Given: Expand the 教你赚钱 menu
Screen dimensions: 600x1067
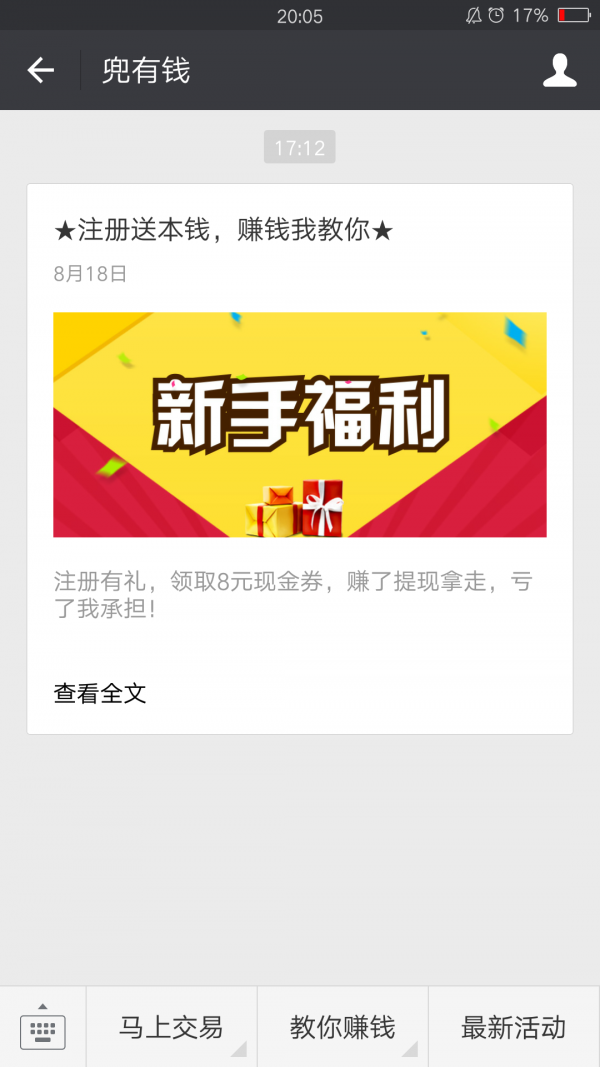Looking at the screenshot, I should tap(342, 1027).
